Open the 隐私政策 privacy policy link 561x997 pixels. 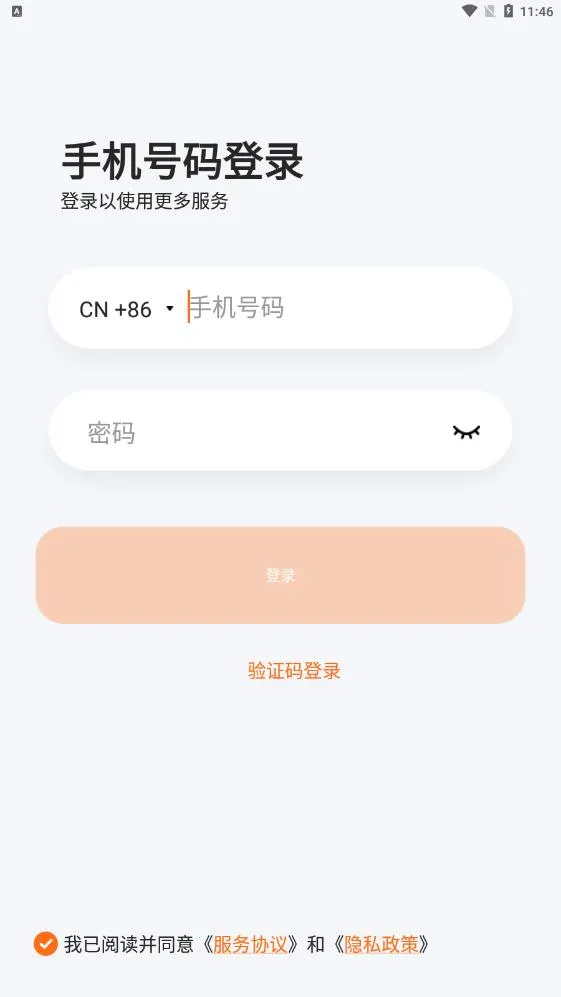382,944
